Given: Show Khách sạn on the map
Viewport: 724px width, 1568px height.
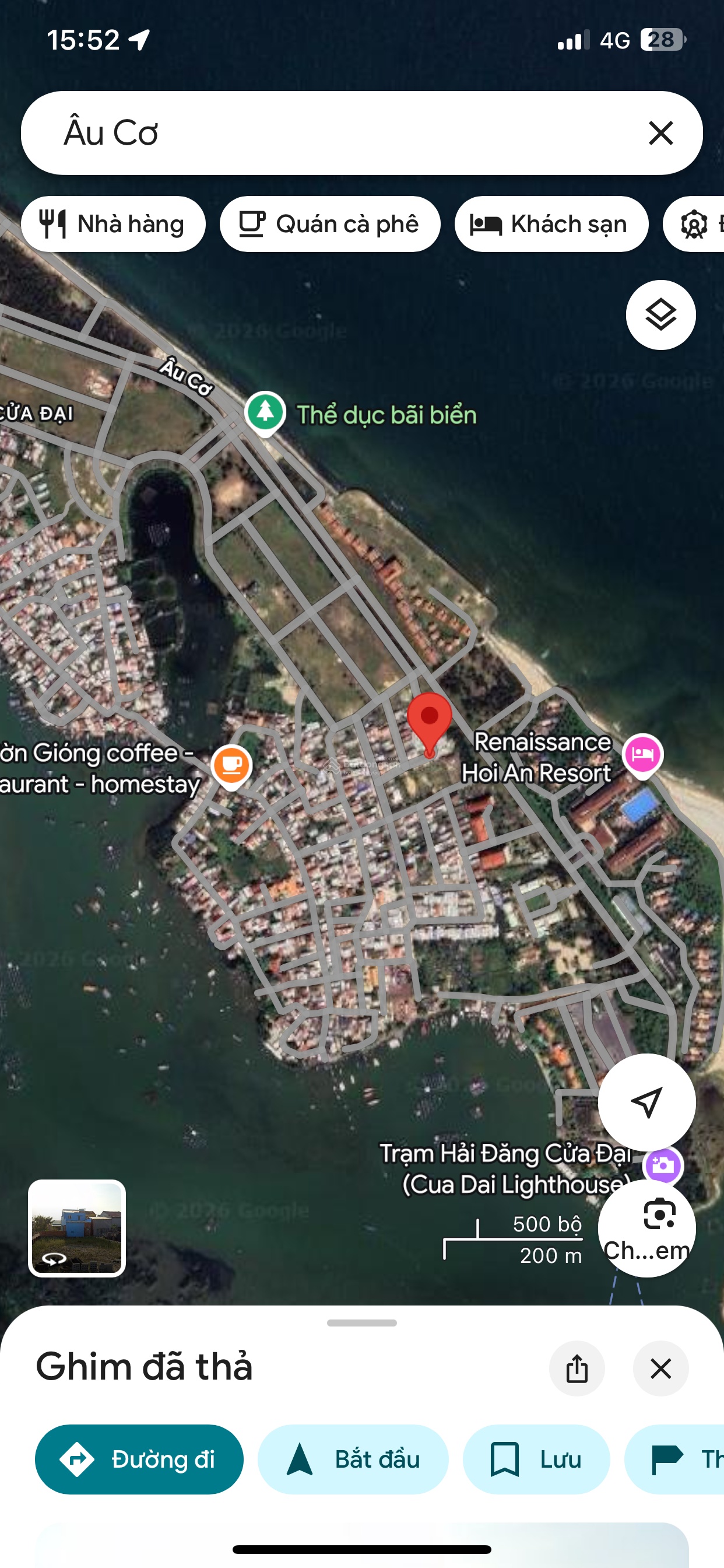Looking at the screenshot, I should (551, 224).
